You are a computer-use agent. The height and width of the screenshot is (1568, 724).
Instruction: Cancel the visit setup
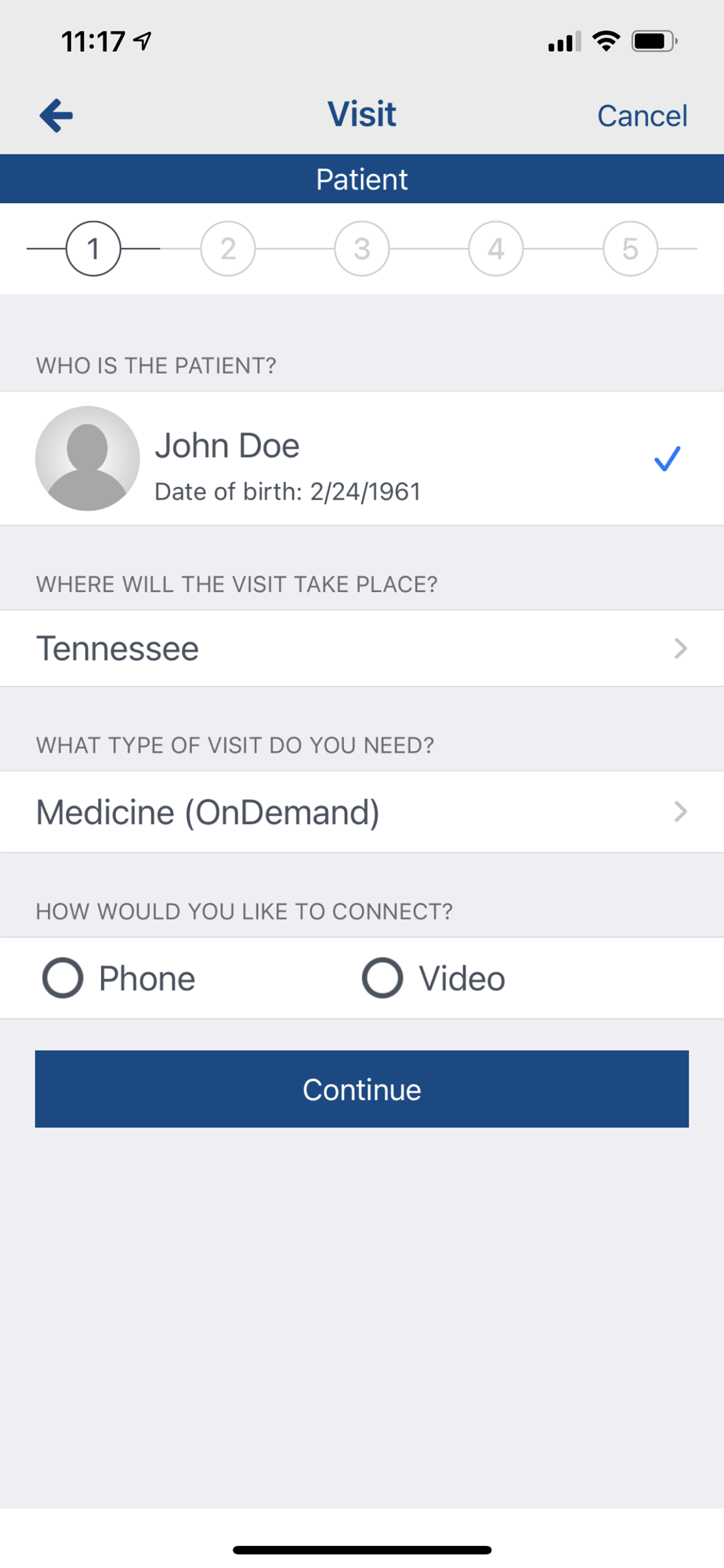click(642, 116)
